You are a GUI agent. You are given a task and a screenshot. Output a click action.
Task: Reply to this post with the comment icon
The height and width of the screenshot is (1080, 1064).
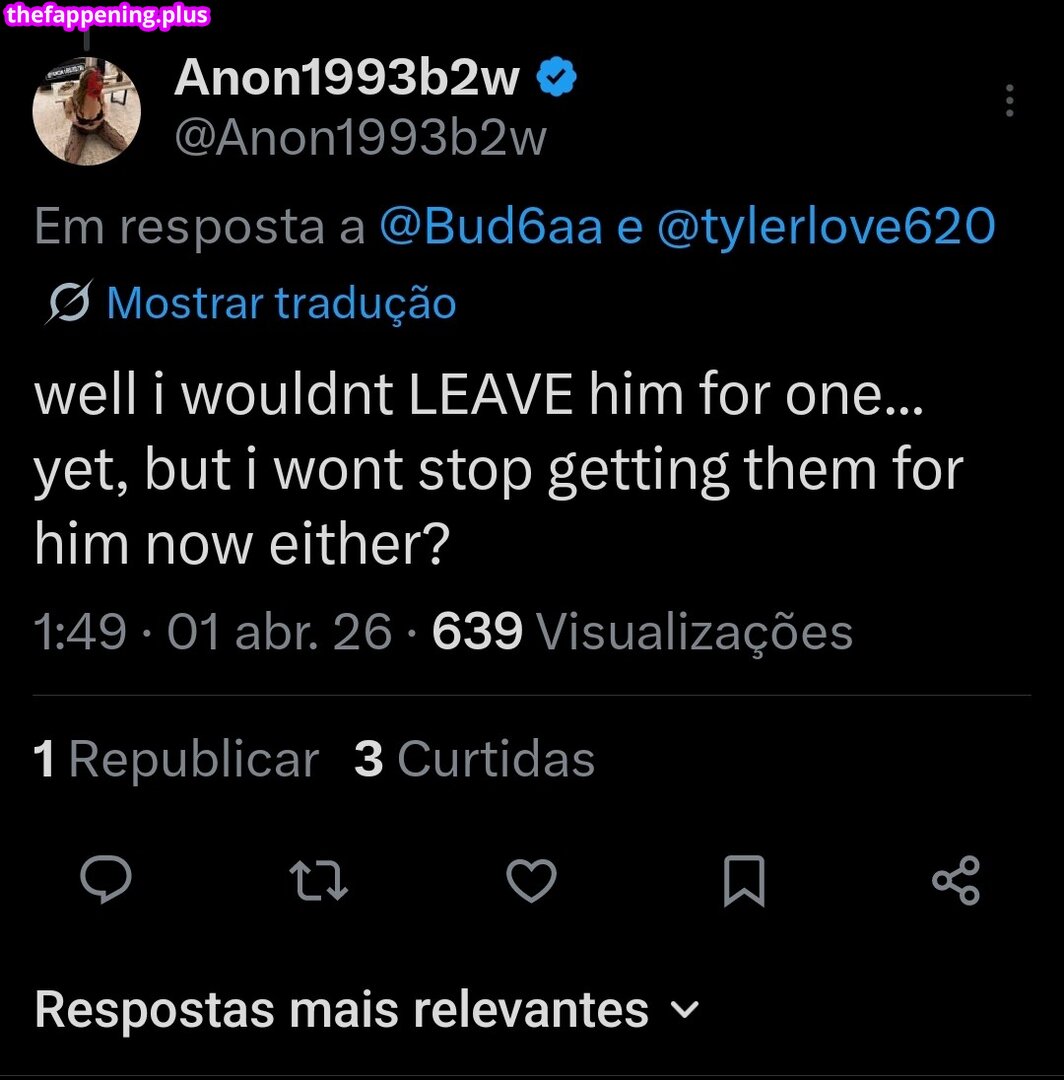pos(106,880)
